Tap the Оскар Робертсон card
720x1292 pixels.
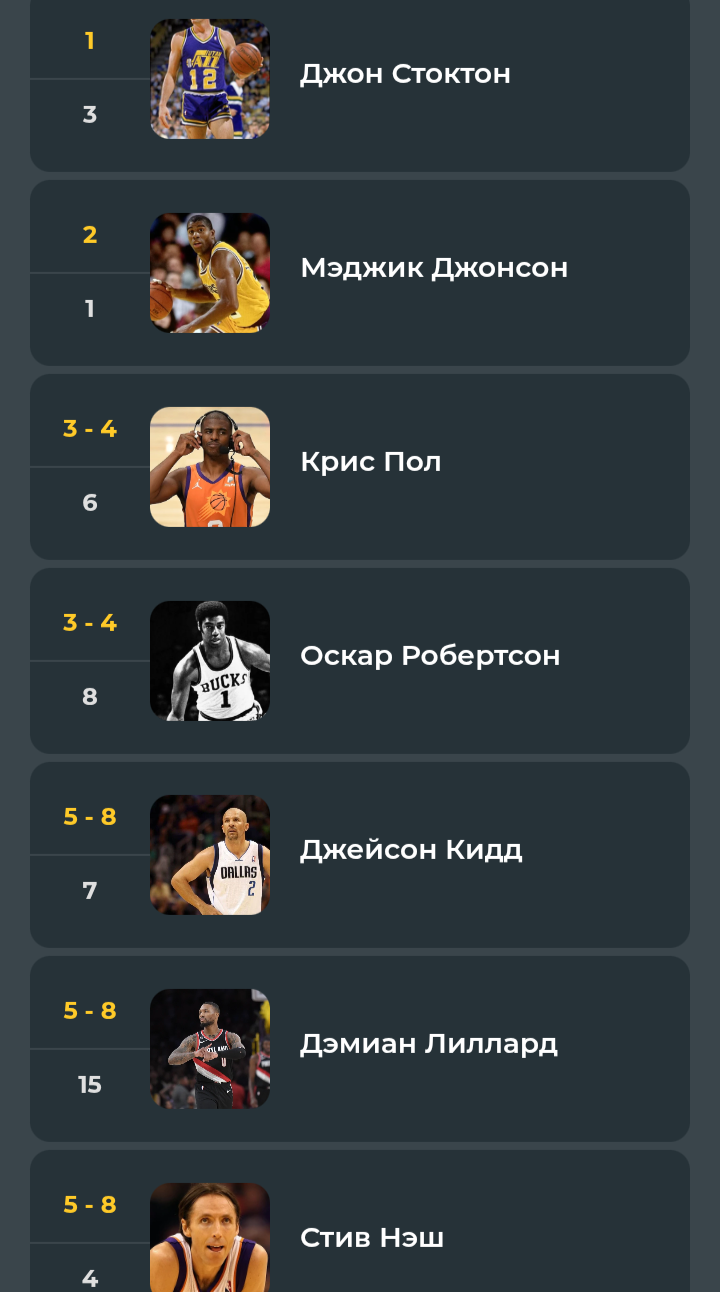pyautogui.click(x=430, y=656)
